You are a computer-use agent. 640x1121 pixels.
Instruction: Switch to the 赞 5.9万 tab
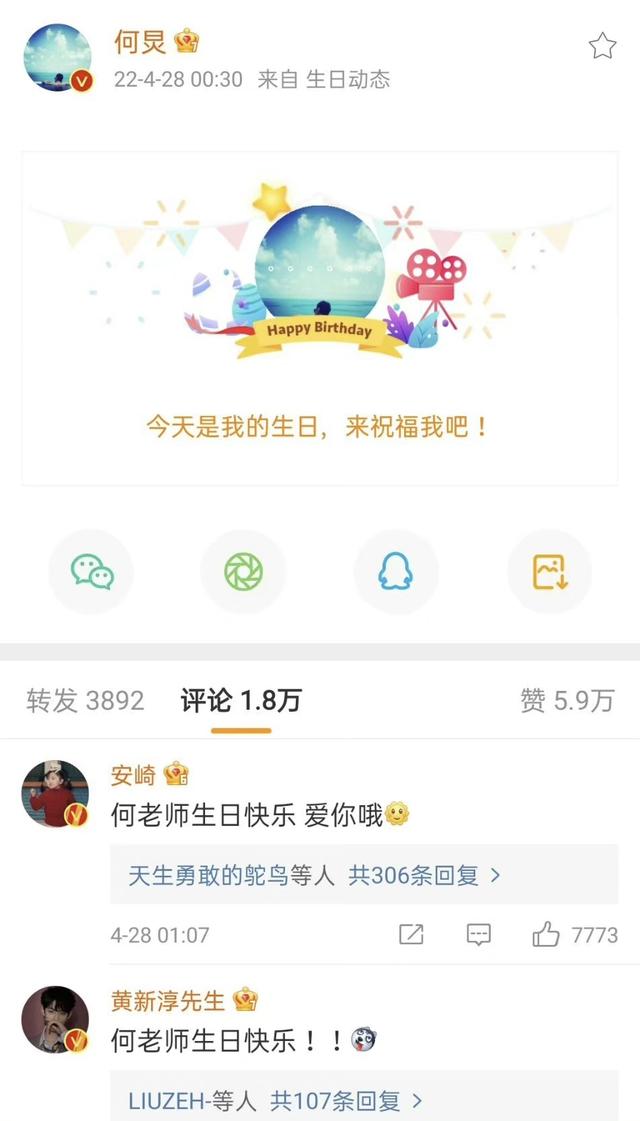(x=567, y=701)
